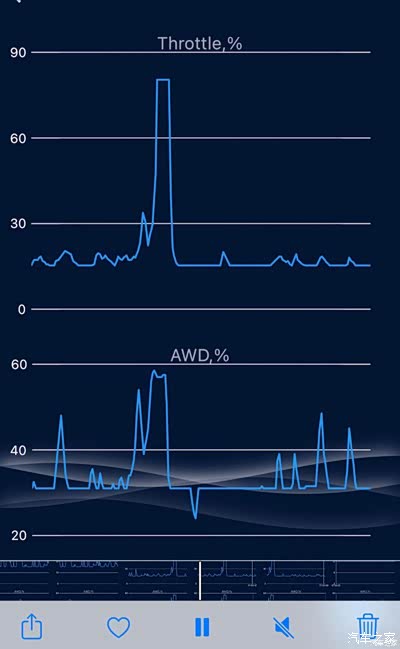Pause the video playback
Viewport: 400px width, 649px height.
coord(202,627)
